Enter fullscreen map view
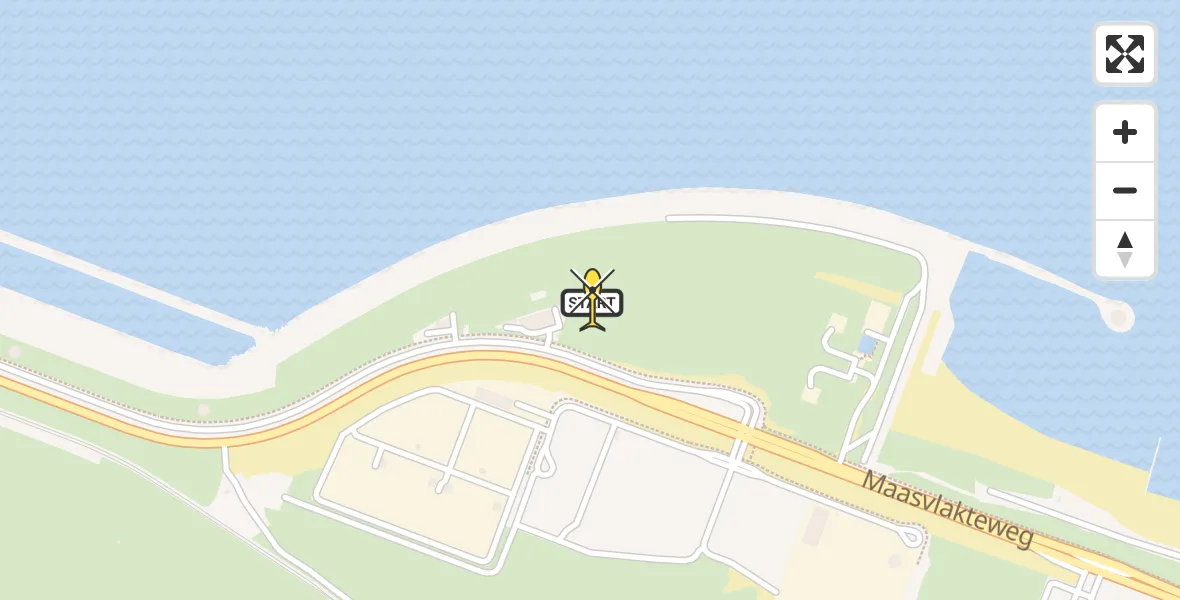This screenshot has height=600, width=1180. tap(1125, 54)
